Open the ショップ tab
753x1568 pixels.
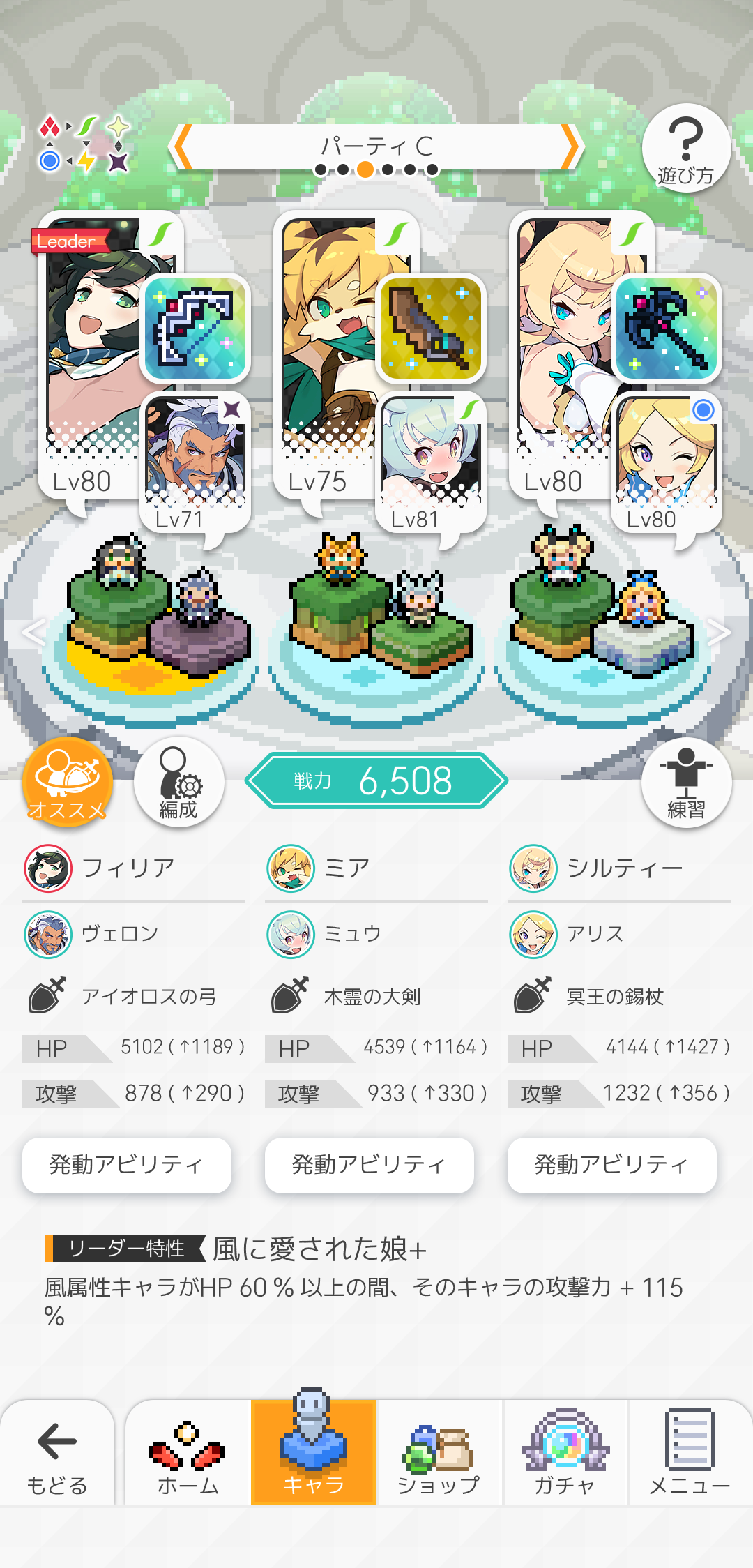coord(439,1454)
